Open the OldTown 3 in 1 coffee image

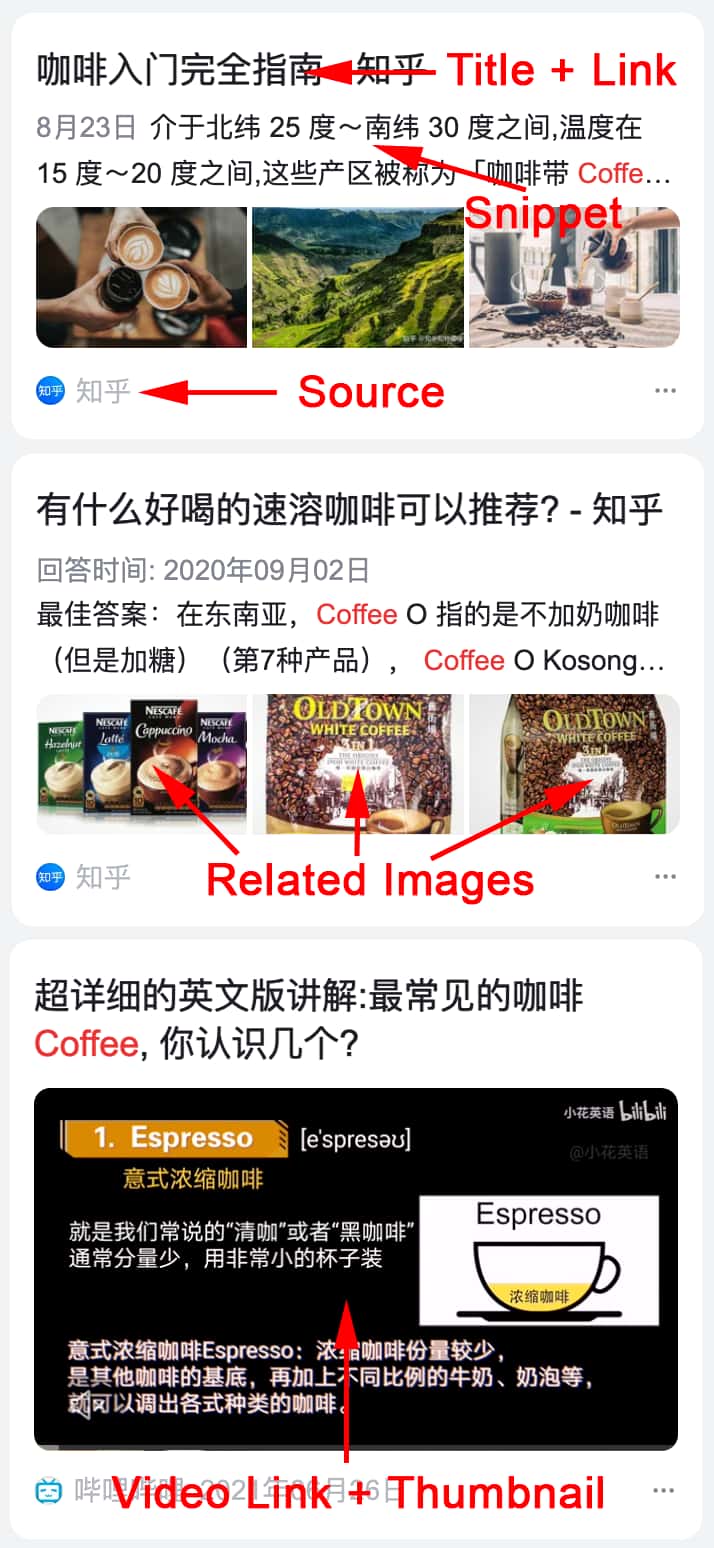(574, 764)
